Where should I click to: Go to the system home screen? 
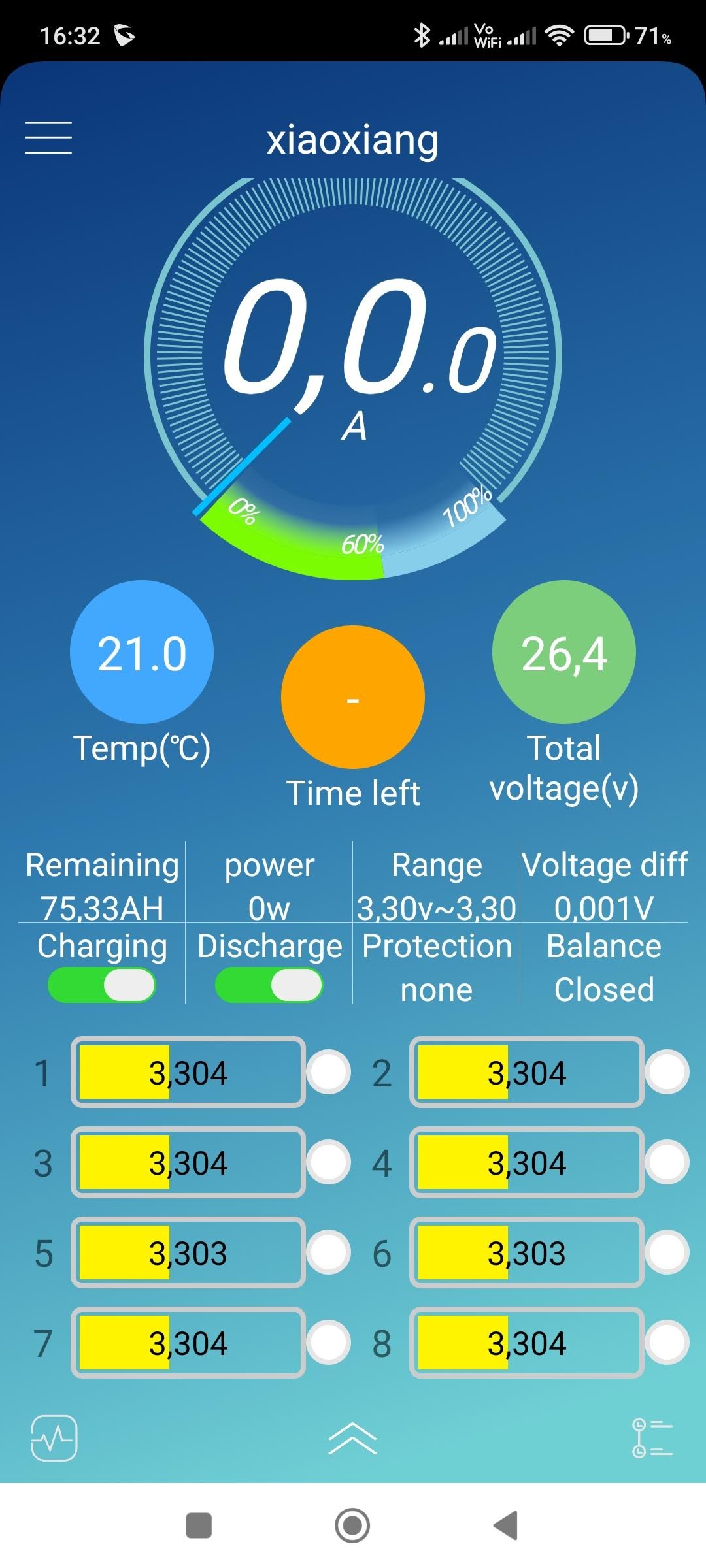[x=352, y=1526]
